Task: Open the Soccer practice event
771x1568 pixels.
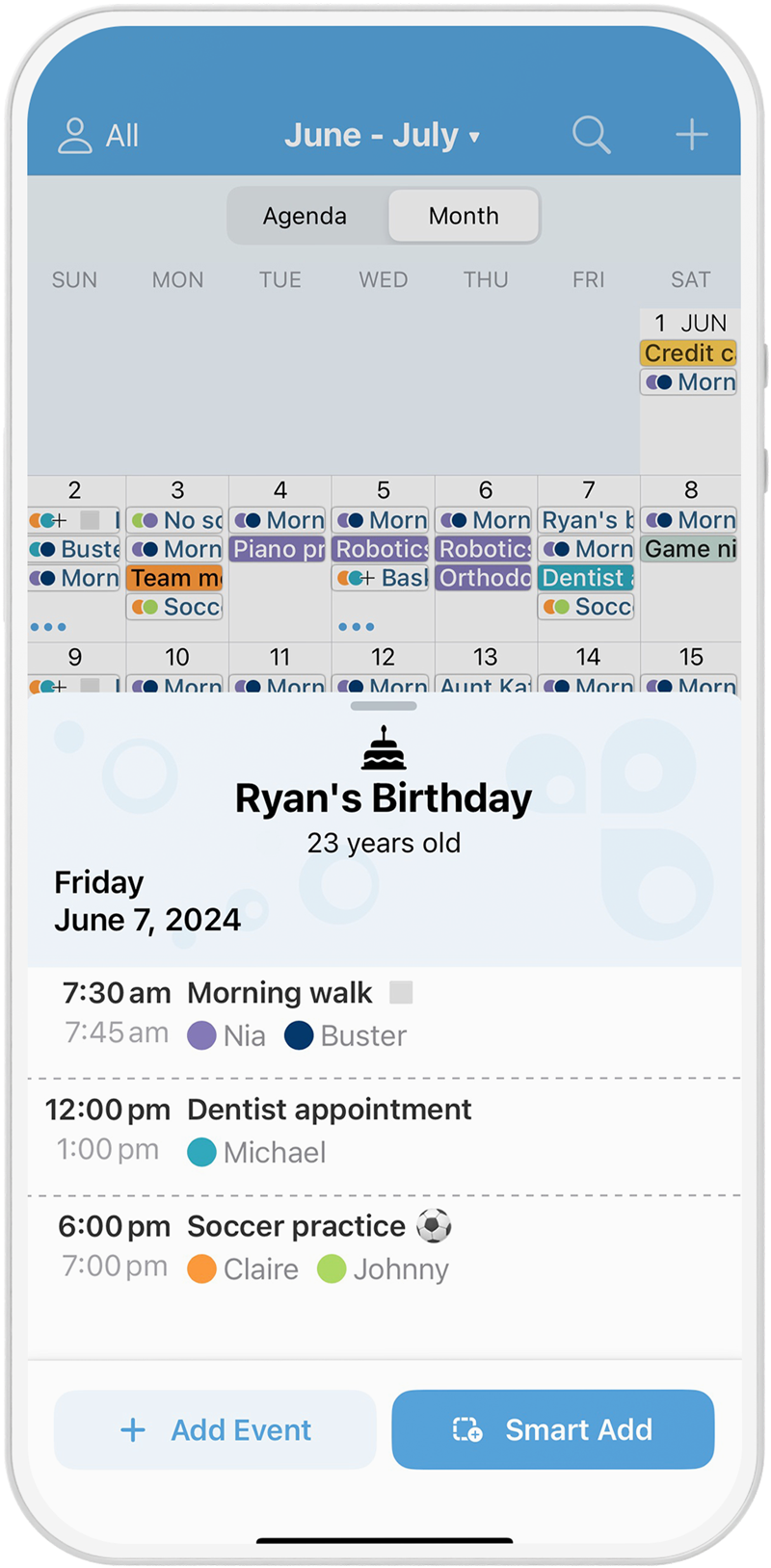Action: click(384, 1247)
